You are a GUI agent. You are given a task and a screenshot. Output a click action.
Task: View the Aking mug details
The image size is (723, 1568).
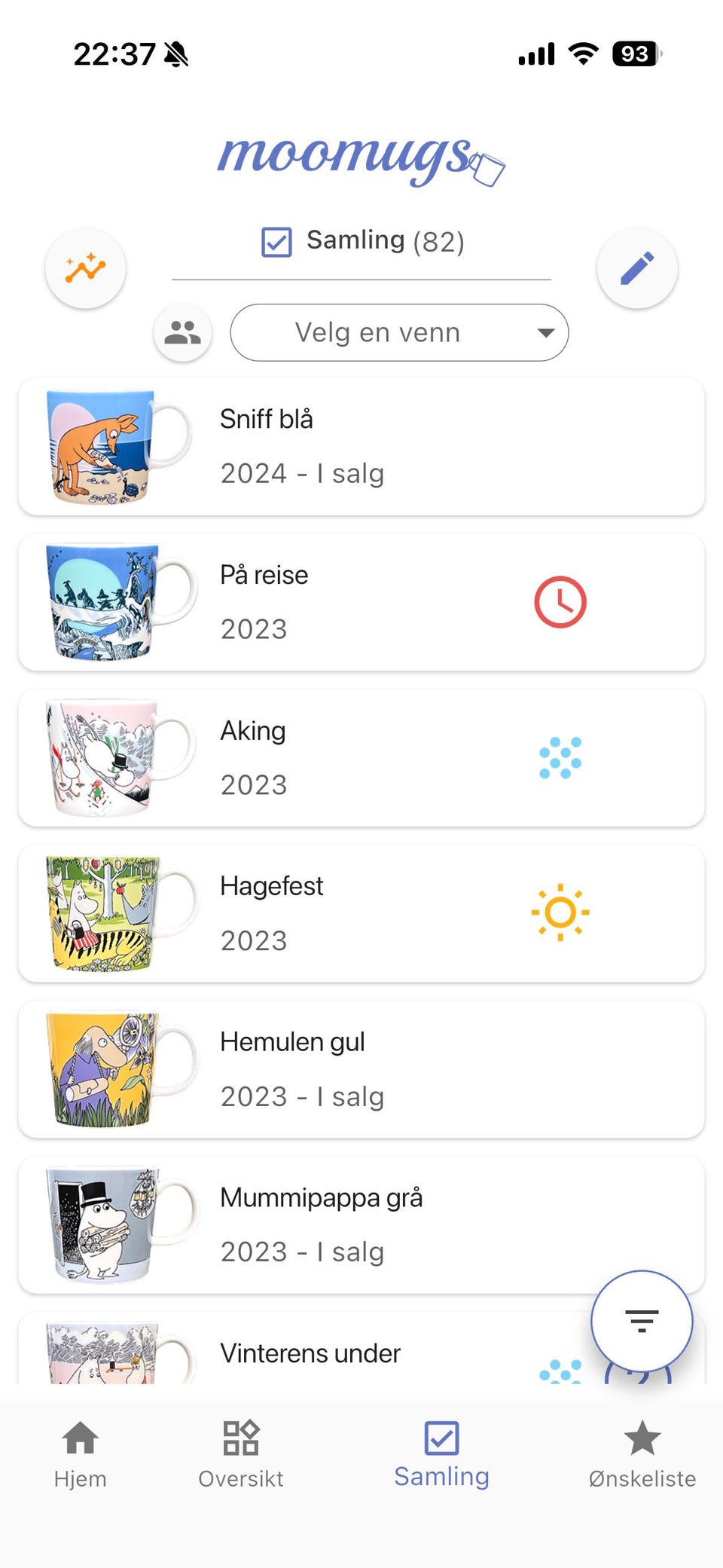(361, 758)
